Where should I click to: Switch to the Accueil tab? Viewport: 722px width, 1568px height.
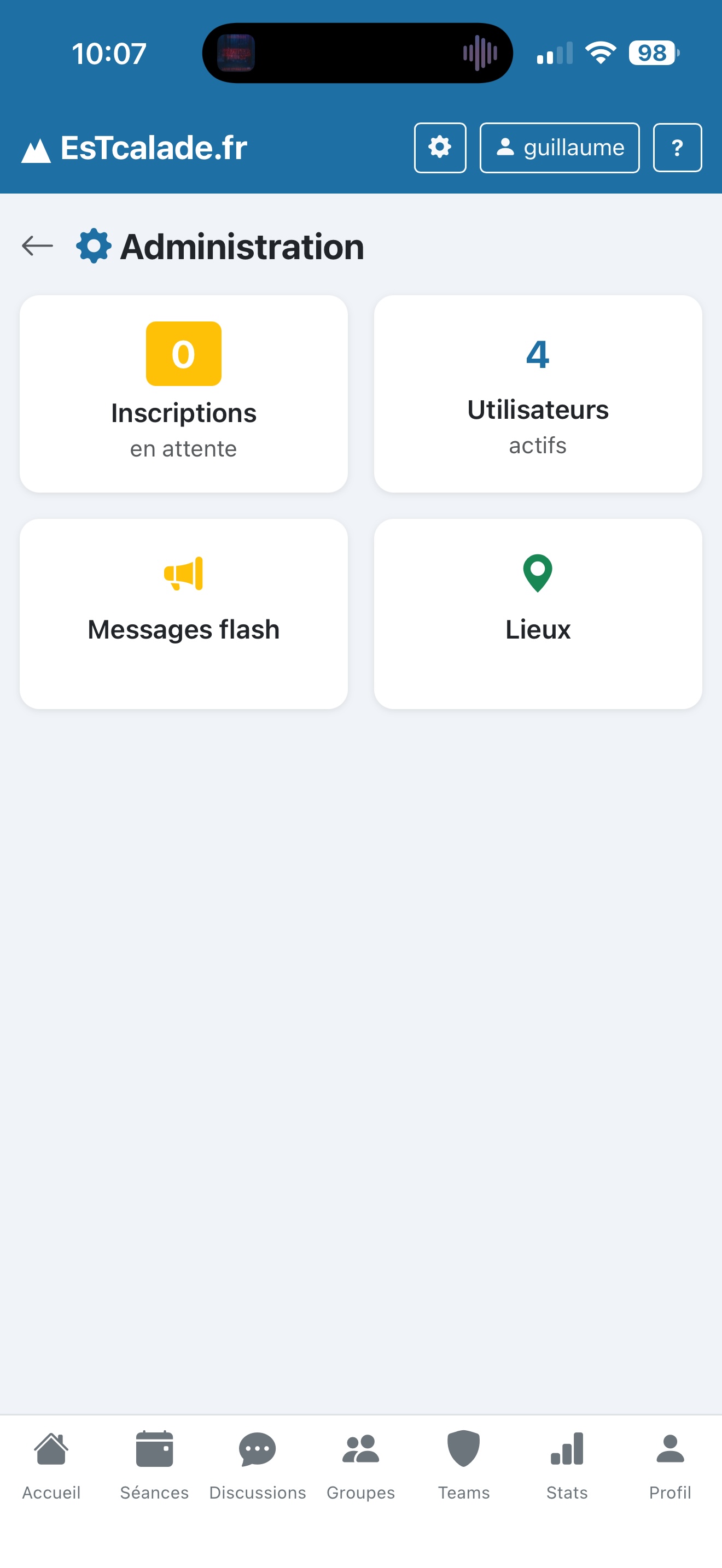pos(51,1465)
